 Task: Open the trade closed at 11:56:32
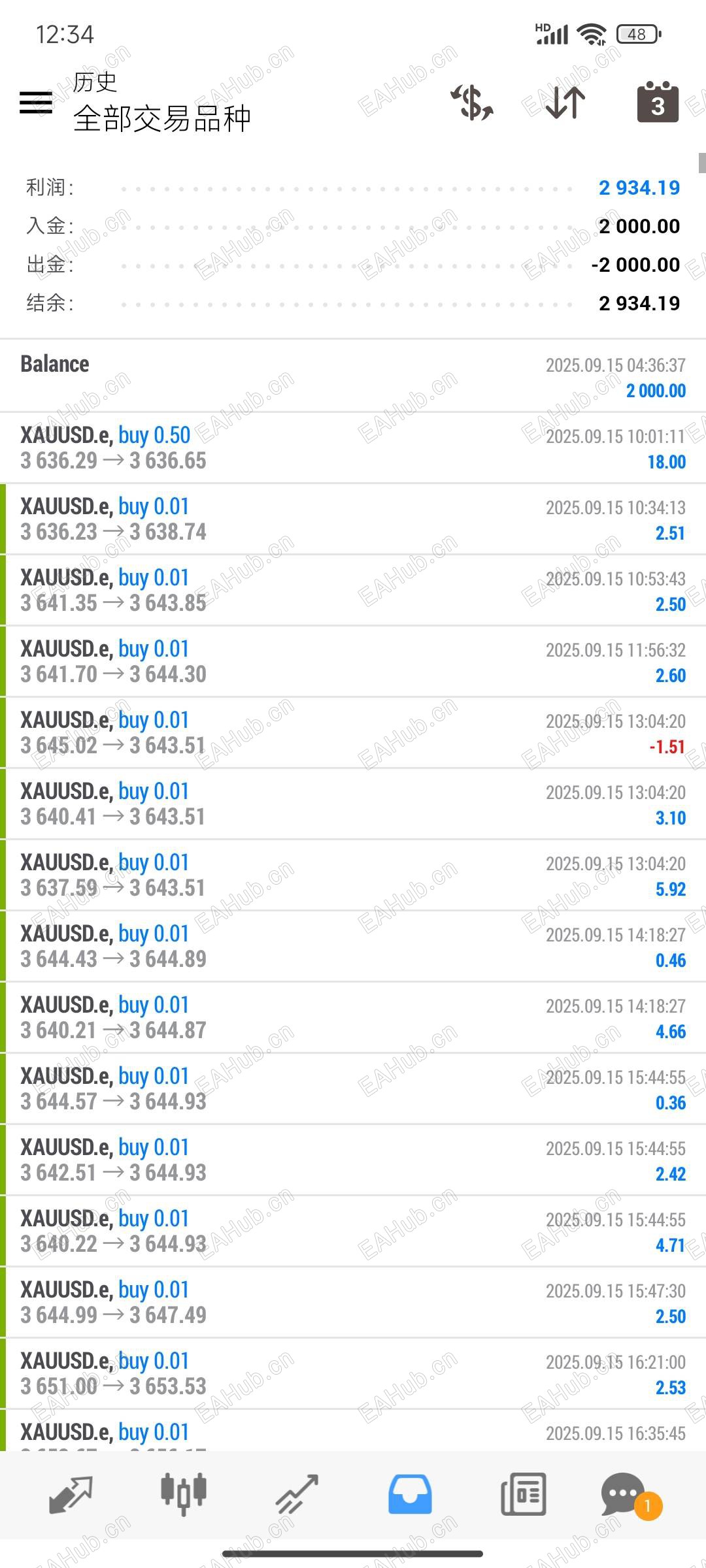353,662
